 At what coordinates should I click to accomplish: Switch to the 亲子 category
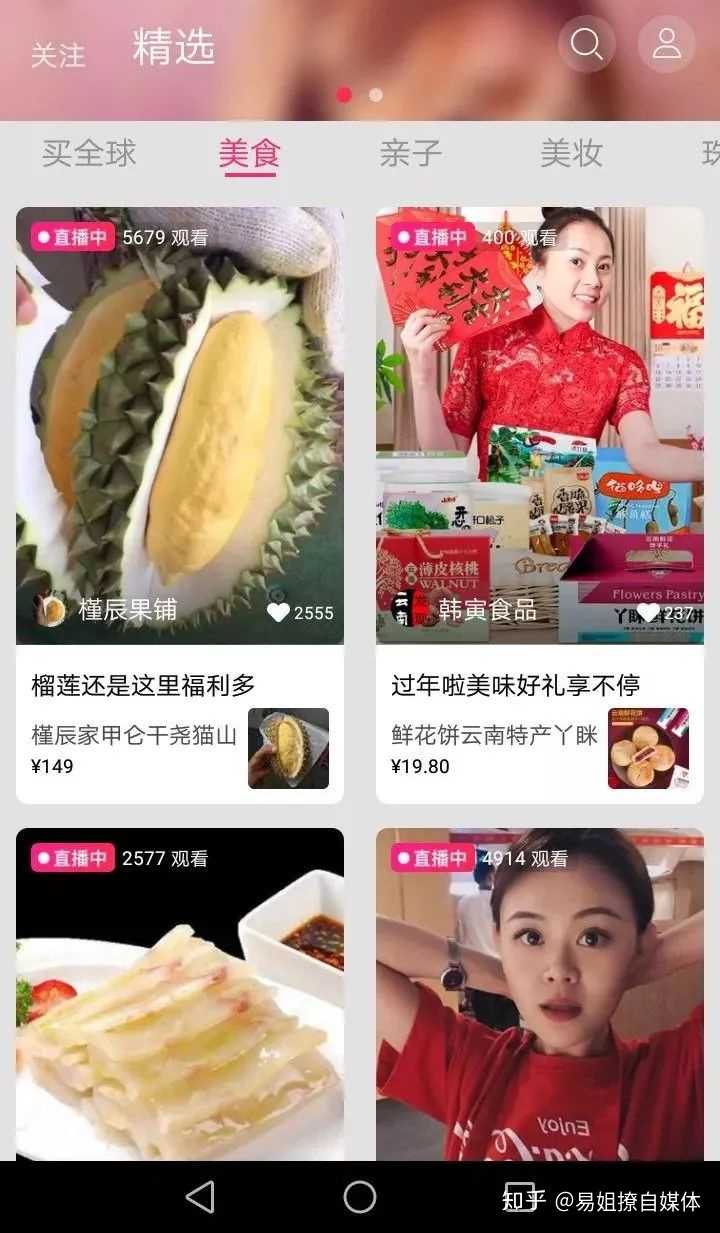click(x=410, y=153)
